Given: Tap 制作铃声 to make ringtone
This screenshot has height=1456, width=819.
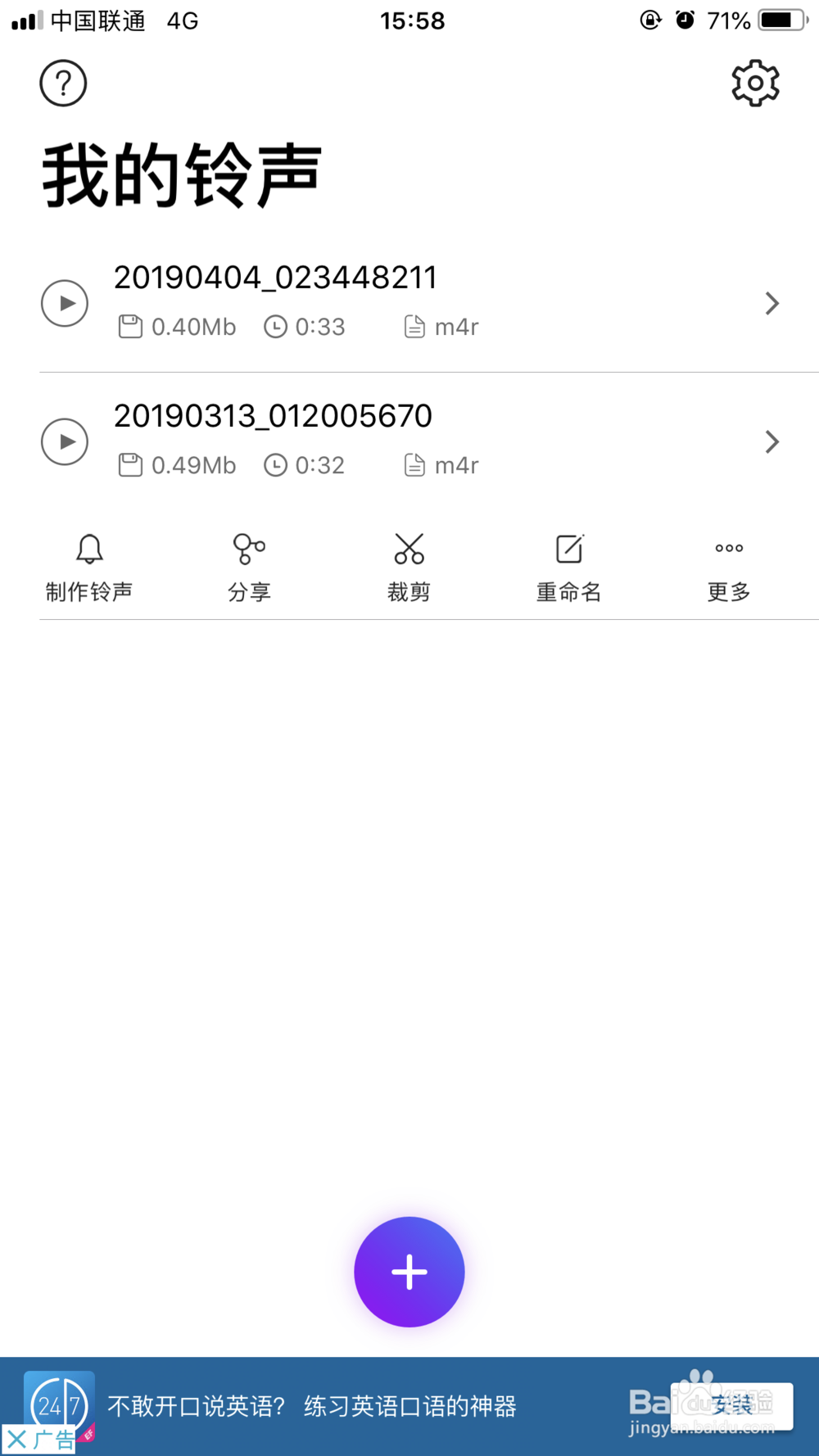Looking at the screenshot, I should [89, 567].
